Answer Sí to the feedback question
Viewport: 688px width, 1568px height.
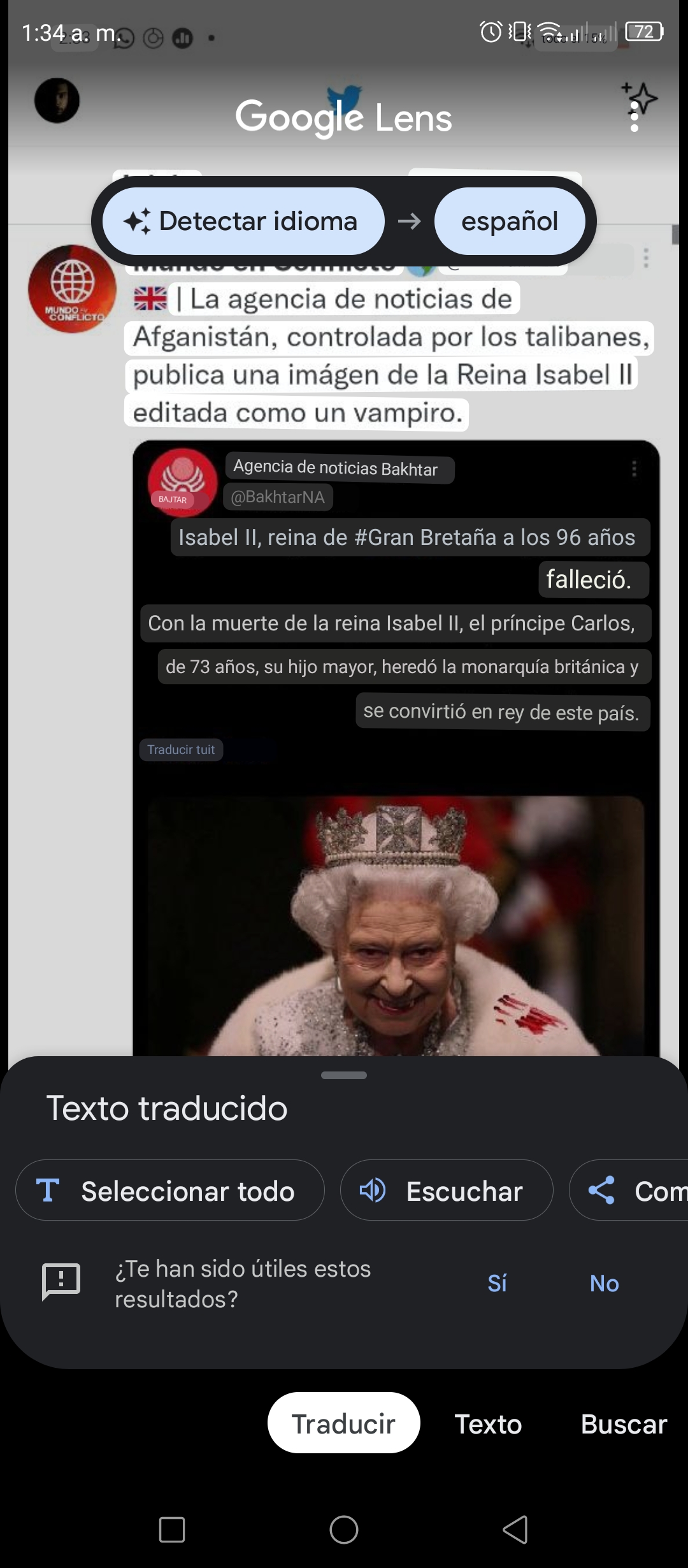[497, 1283]
